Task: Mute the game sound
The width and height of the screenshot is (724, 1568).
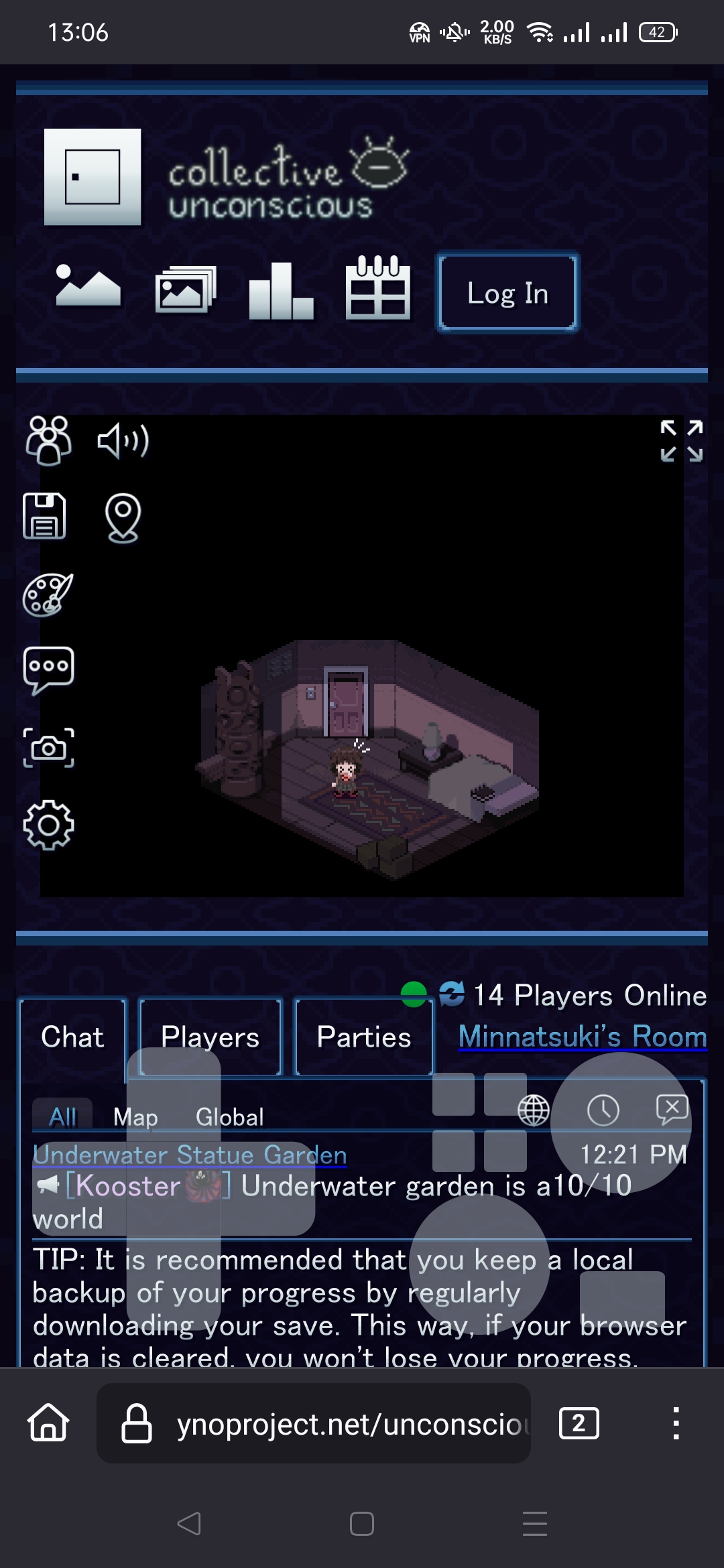Action: 123,441
